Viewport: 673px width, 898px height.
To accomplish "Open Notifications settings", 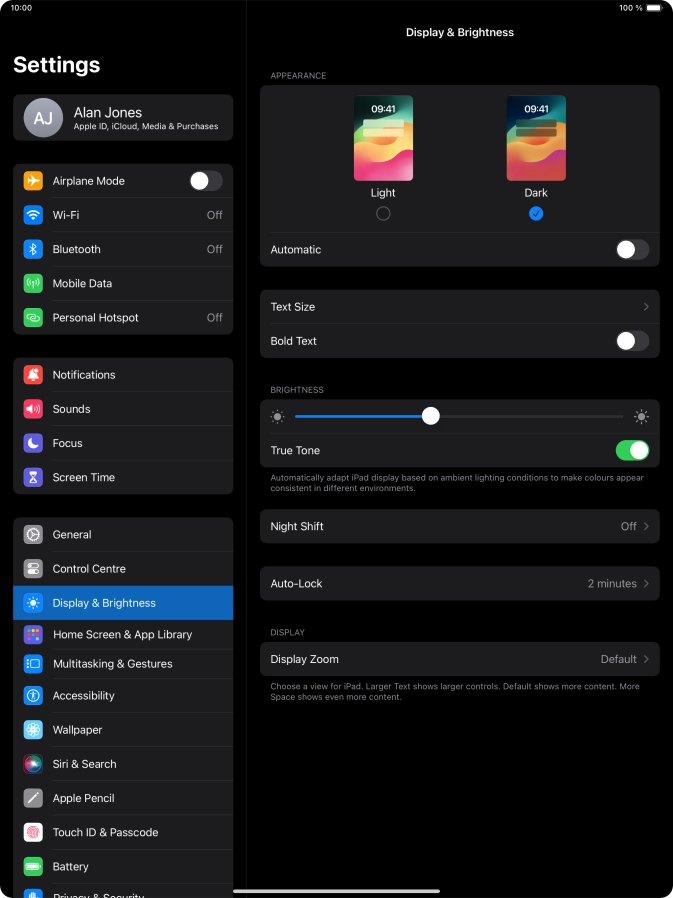I will coord(123,375).
